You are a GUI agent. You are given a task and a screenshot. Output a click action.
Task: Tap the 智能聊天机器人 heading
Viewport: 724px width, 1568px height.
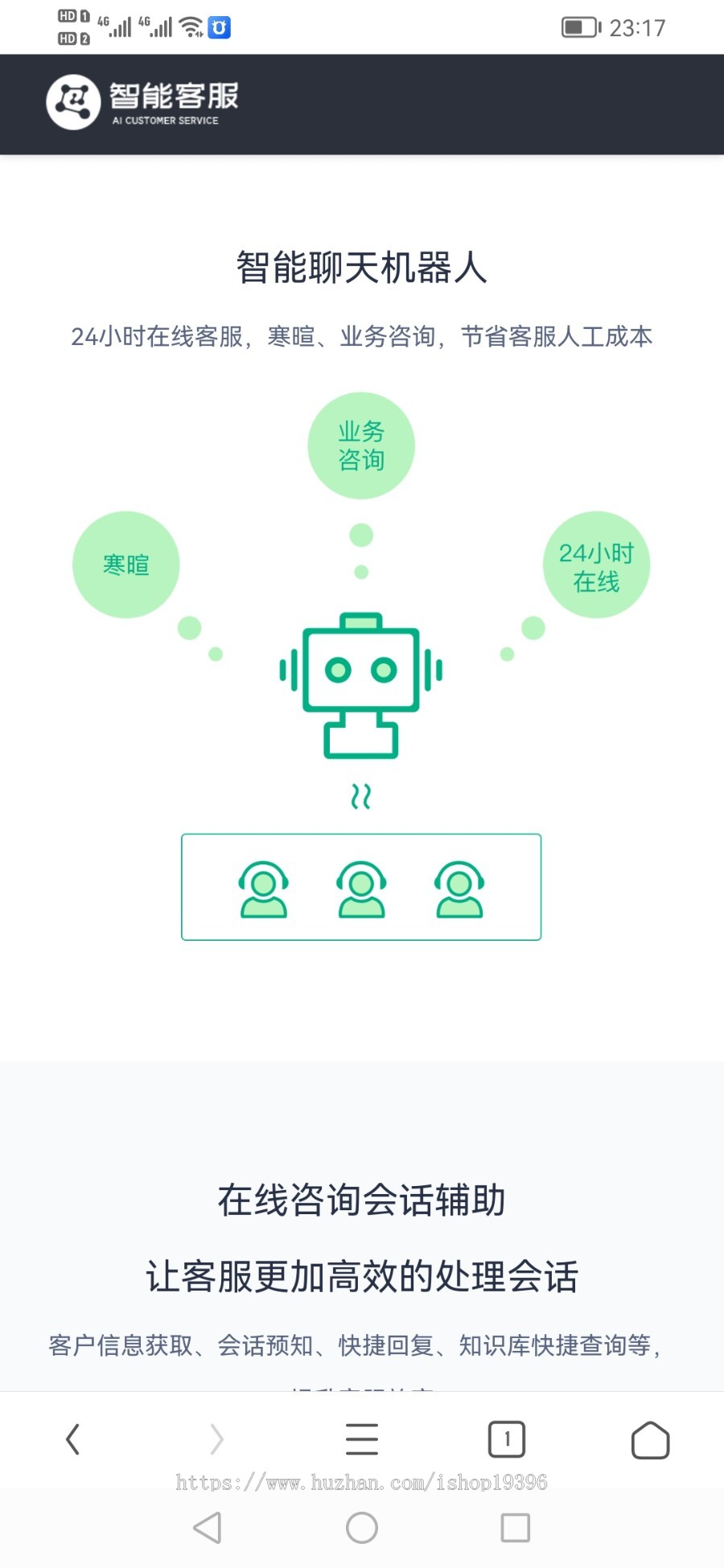362,265
